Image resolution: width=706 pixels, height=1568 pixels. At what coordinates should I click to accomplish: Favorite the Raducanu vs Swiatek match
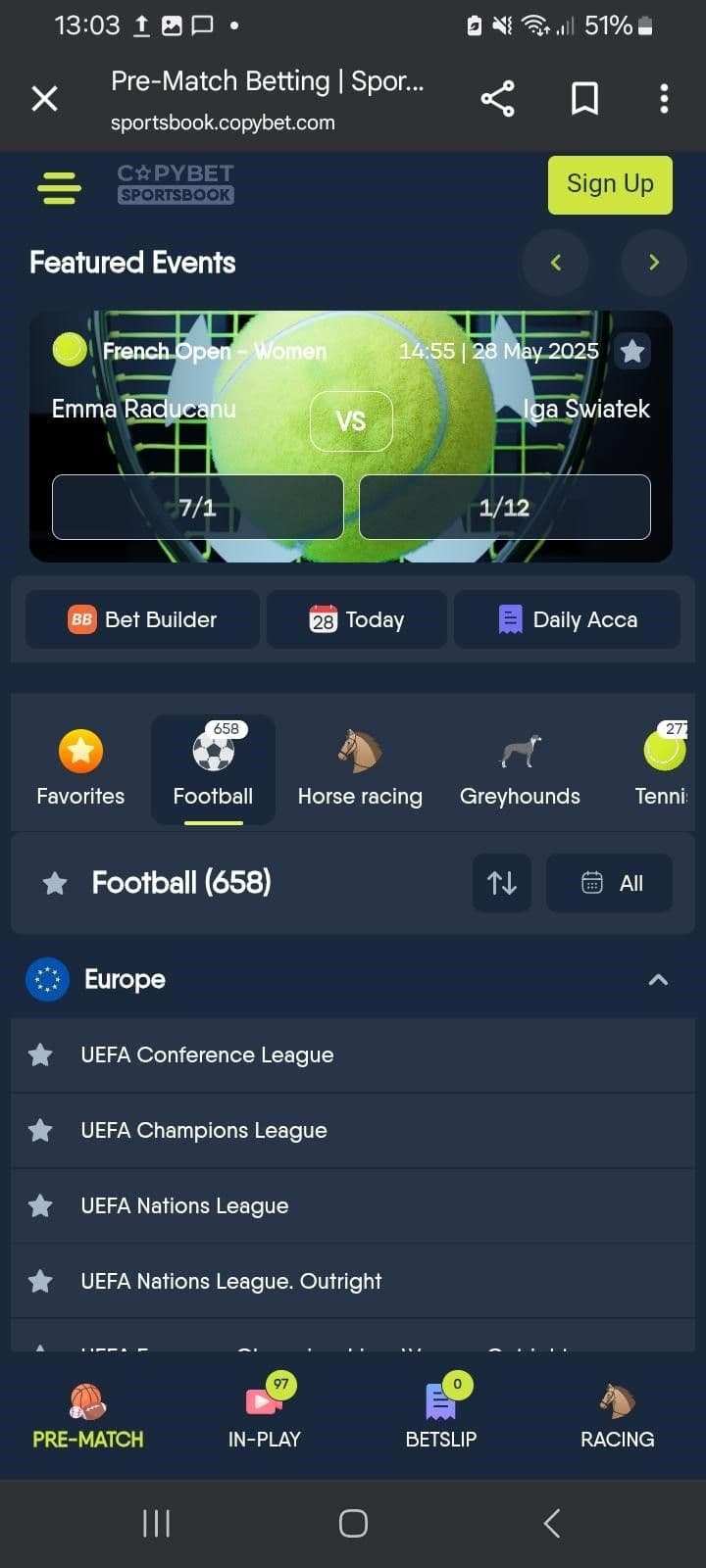pyautogui.click(x=632, y=351)
